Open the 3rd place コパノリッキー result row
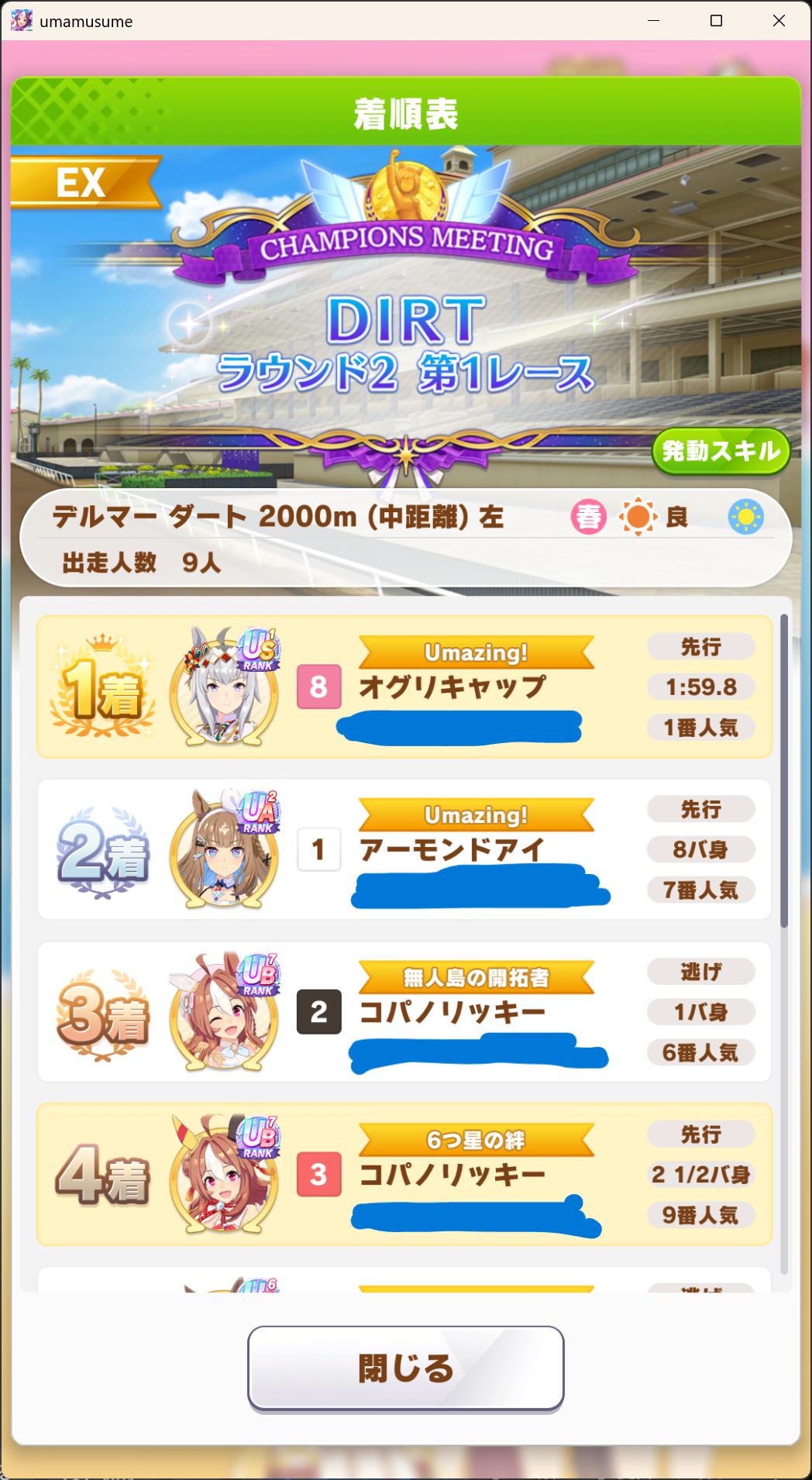The width and height of the screenshot is (812, 1480). pos(404,1012)
